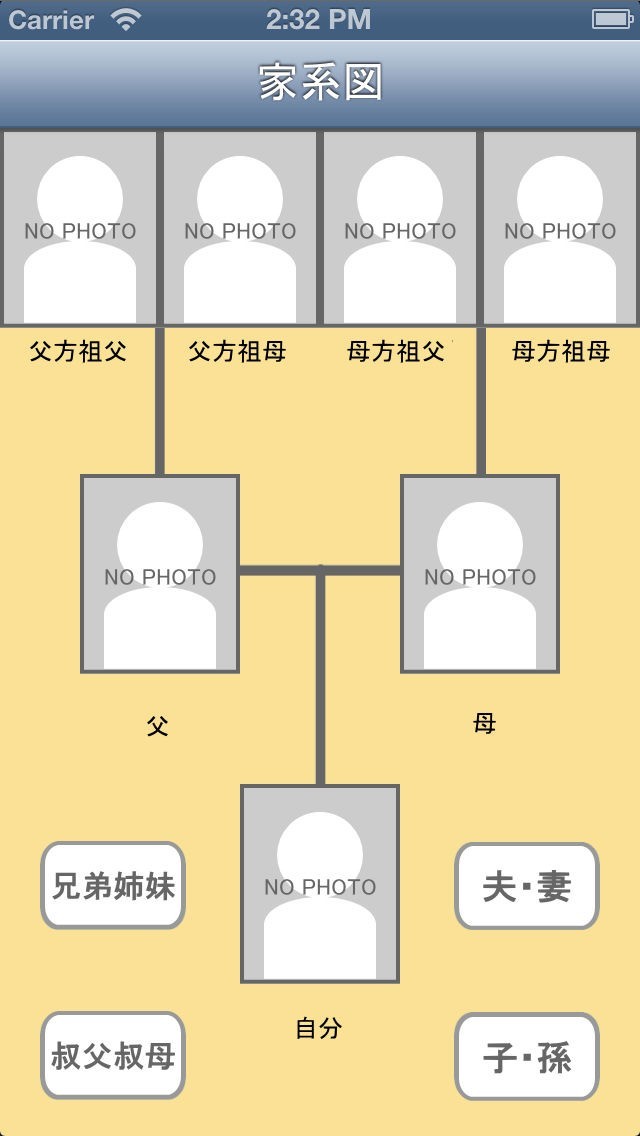Go to the 子・孫 button
The image size is (640, 1136).
[527, 1056]
